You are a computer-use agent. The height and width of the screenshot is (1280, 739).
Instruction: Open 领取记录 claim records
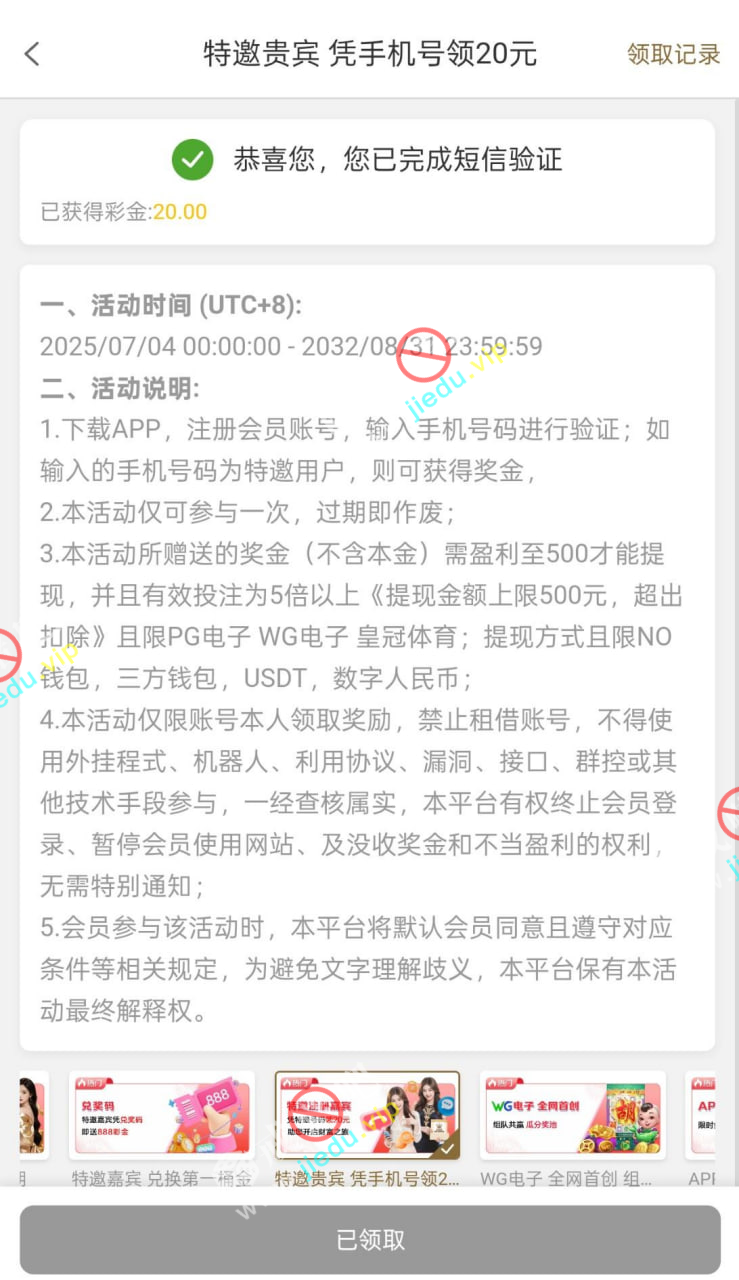pyautogui.click(x=673, y=54)
